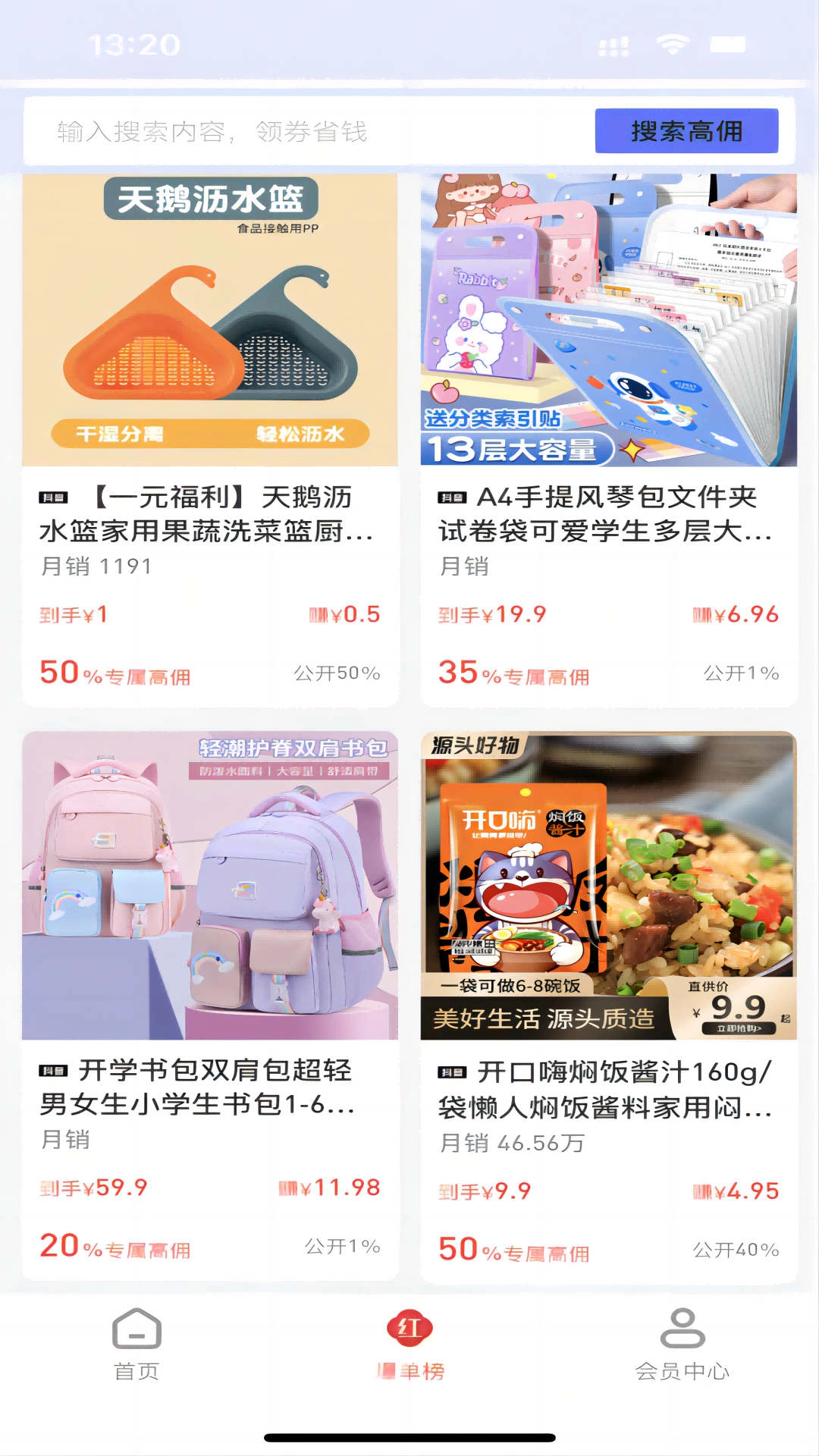Image resolution: width=819 pixels, height=1456 pixels.
Task: Open the pink backpack product image
Action: [211, 887]
